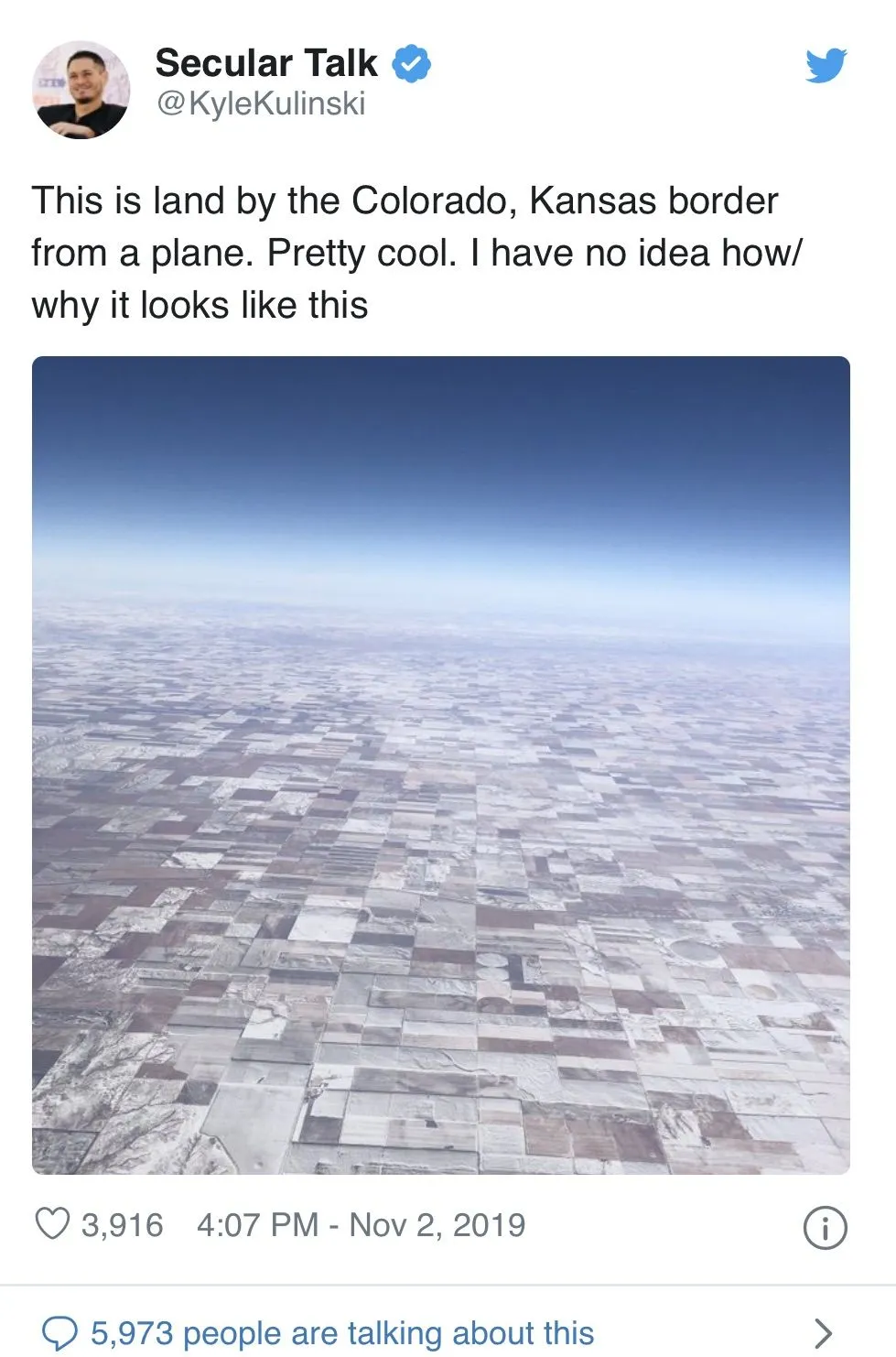Image resolution: width=896 pixels, height=1357 pixels.
Task: Open the tweet timestamp 4:07 PM - Nov 2, 2019
Action: pyautogui.click(x=361, y=1225)
